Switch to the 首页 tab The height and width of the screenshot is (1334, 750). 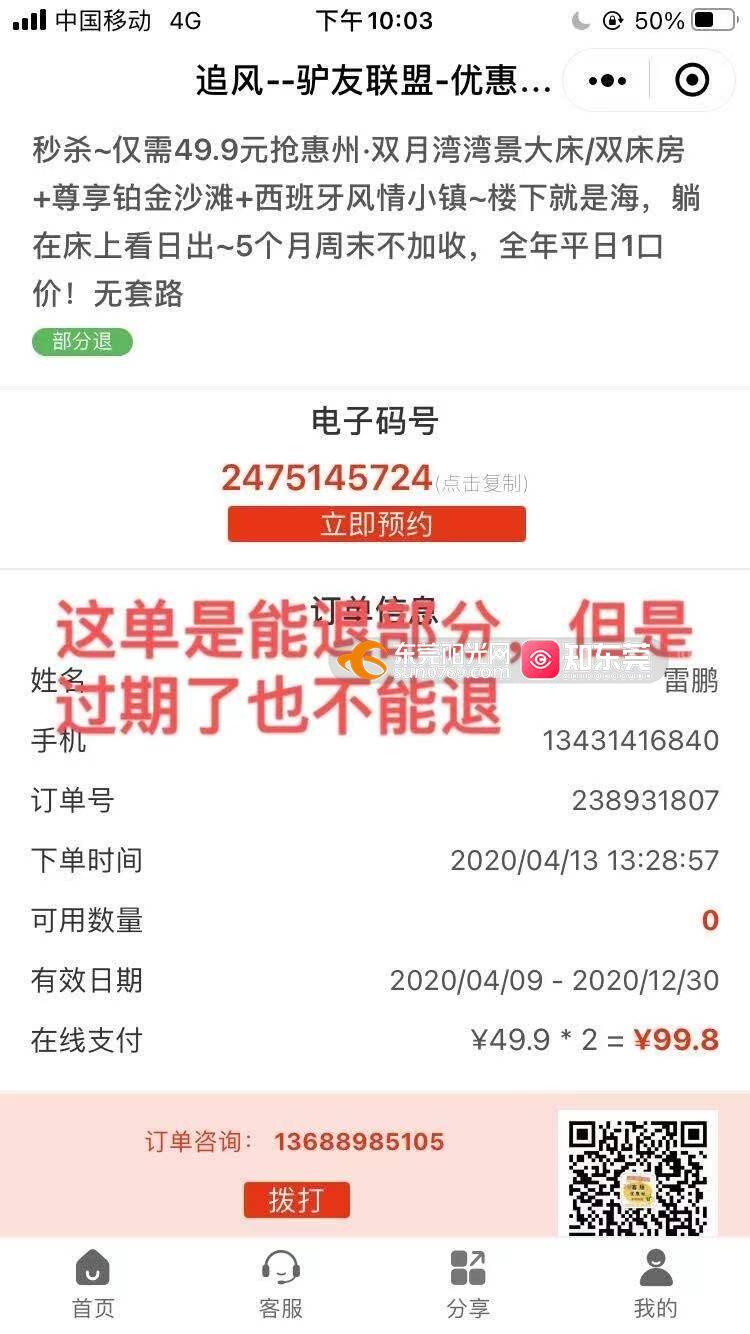click(x=93, y=1283)
